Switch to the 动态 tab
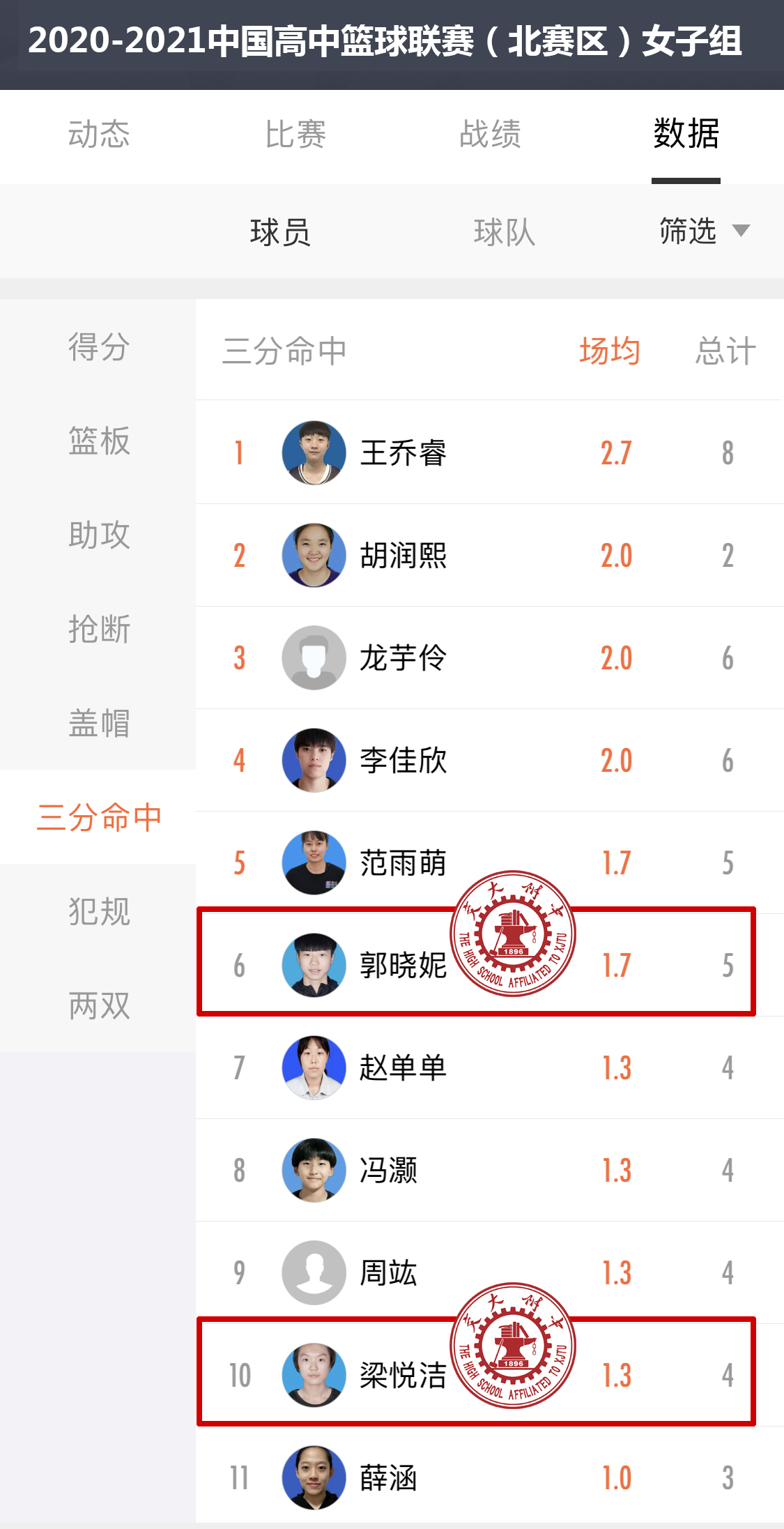The image size is (784, 1529). click(99, 134)
